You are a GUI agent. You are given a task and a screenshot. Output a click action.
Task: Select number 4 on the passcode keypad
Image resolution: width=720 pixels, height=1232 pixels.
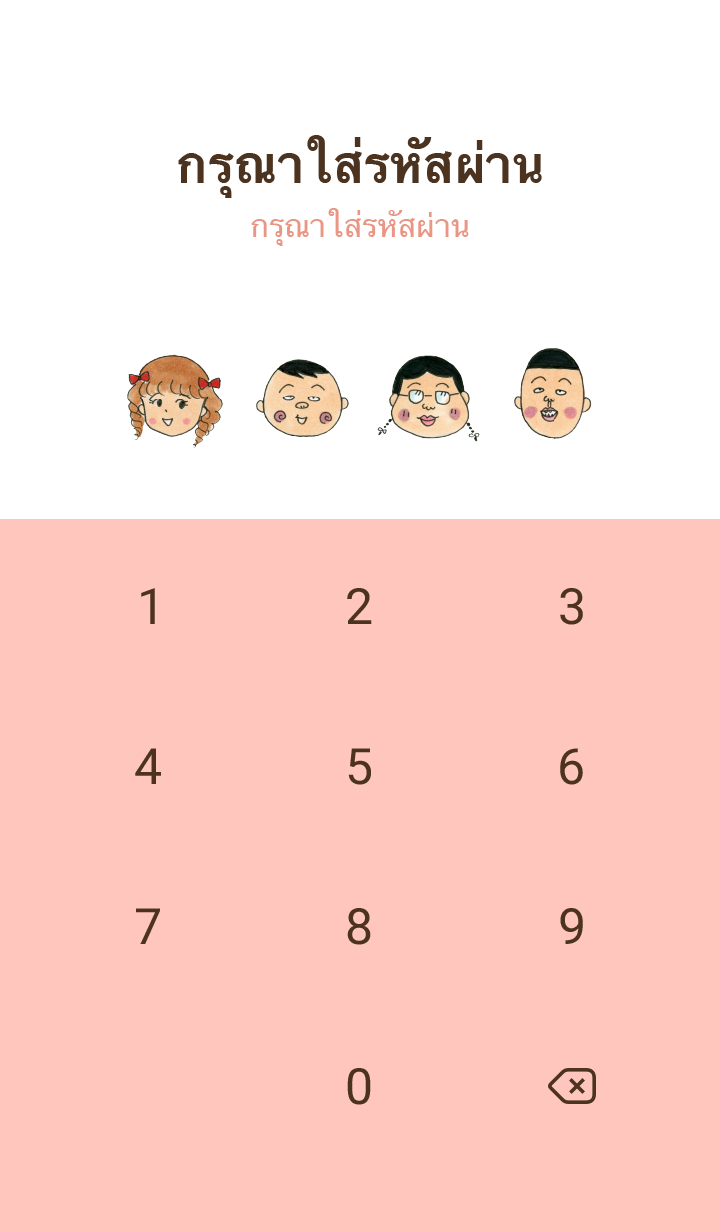pyautogui.click(x=148, y=767)
